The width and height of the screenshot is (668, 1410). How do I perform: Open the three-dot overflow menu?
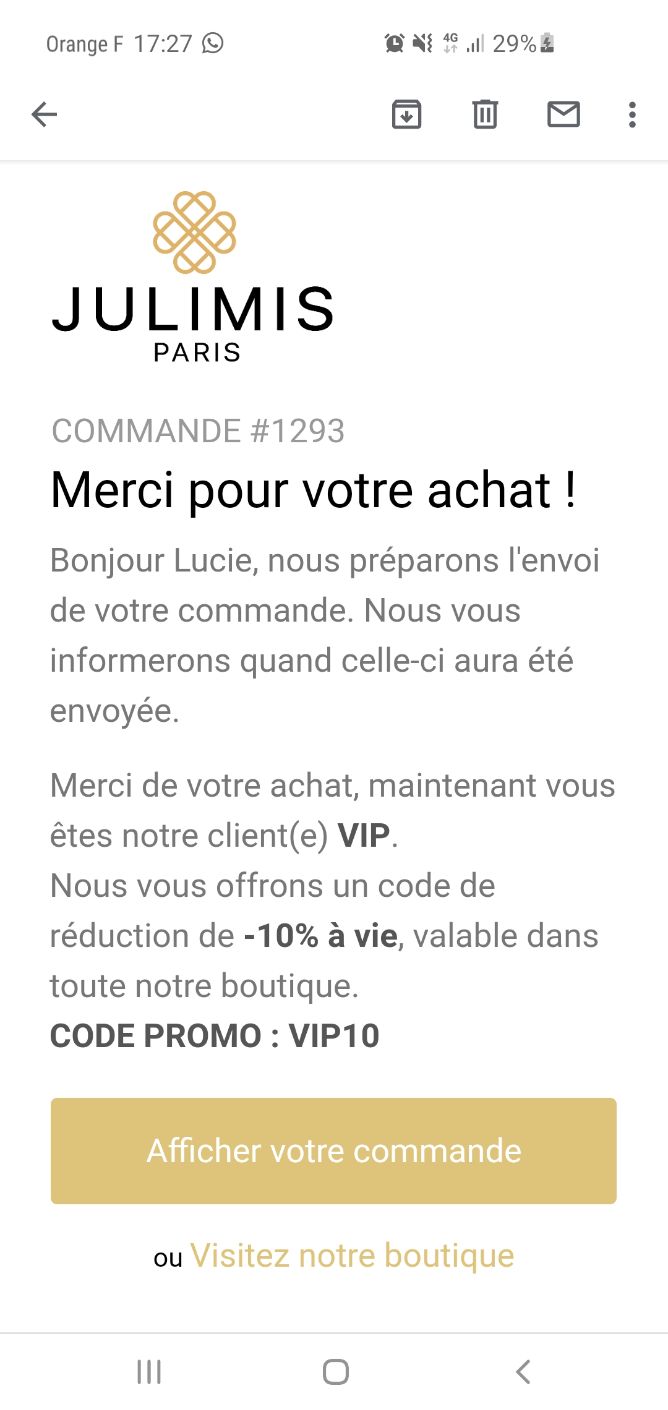[632, 115]
